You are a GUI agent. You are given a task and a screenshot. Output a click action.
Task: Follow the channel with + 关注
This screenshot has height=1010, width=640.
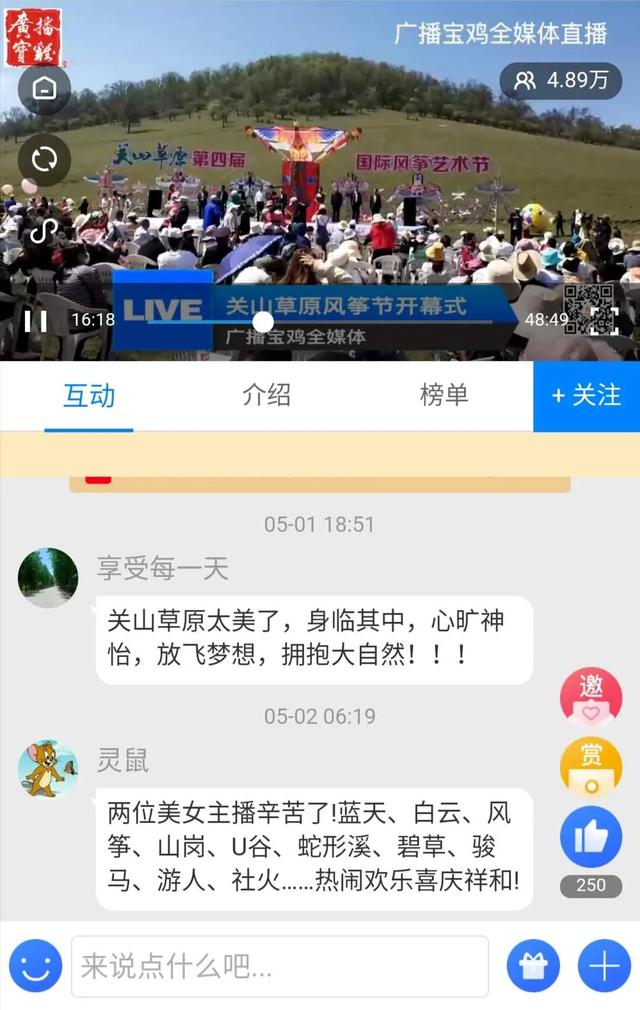click(586, 396)
